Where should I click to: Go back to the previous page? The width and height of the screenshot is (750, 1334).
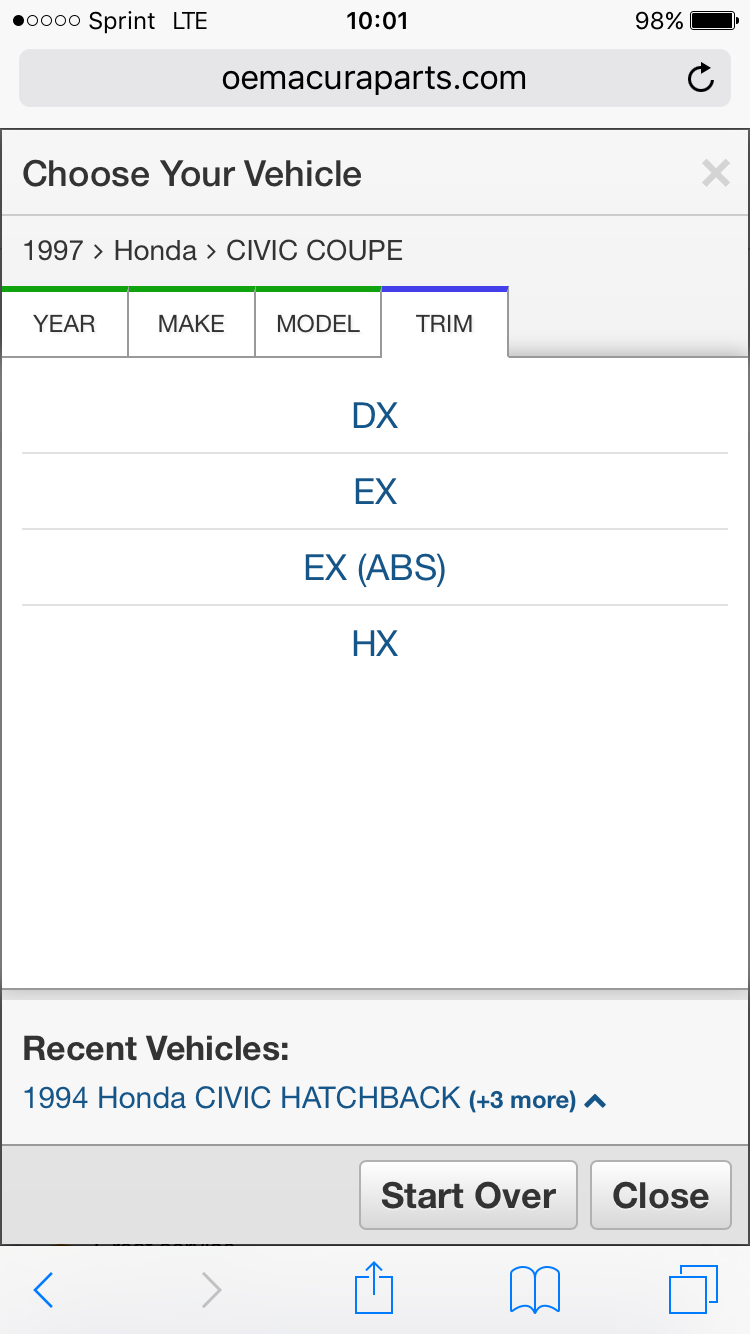tap(43, 1290)
